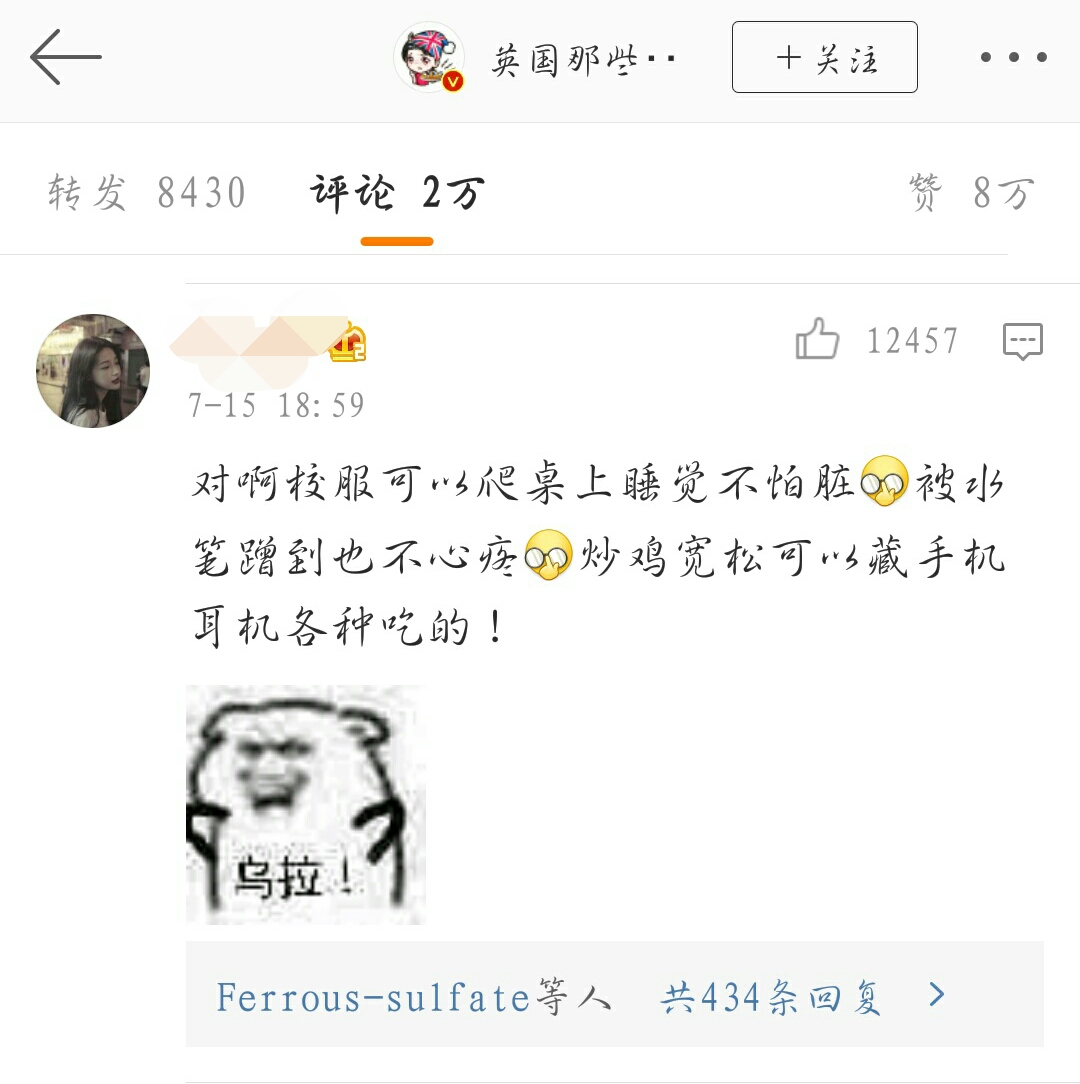The image size is (1080, 1084).
Task: Toggle follow state via the 关注 button
Action: pyautogui.click(x=824, y=57)
